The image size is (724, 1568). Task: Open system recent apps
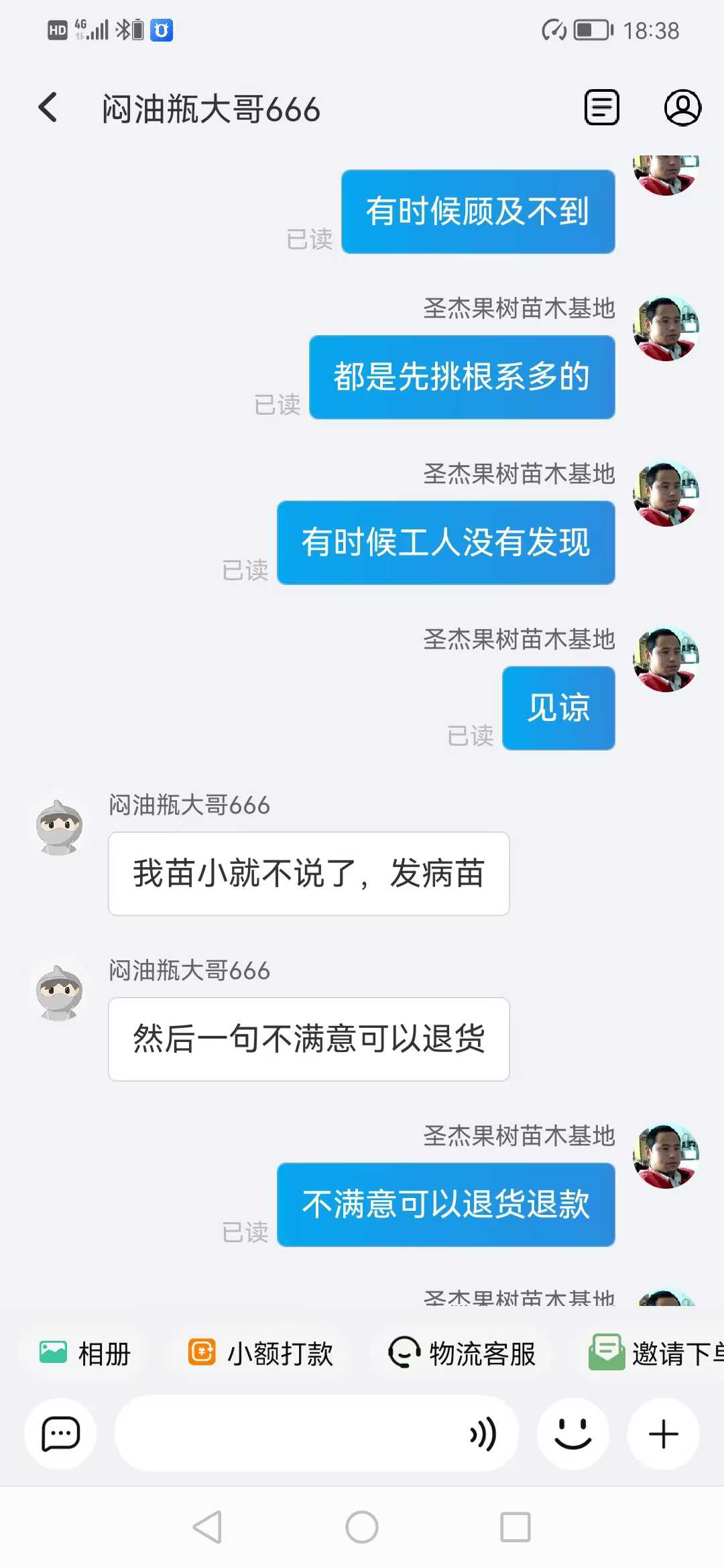[x=516, y=1527]
